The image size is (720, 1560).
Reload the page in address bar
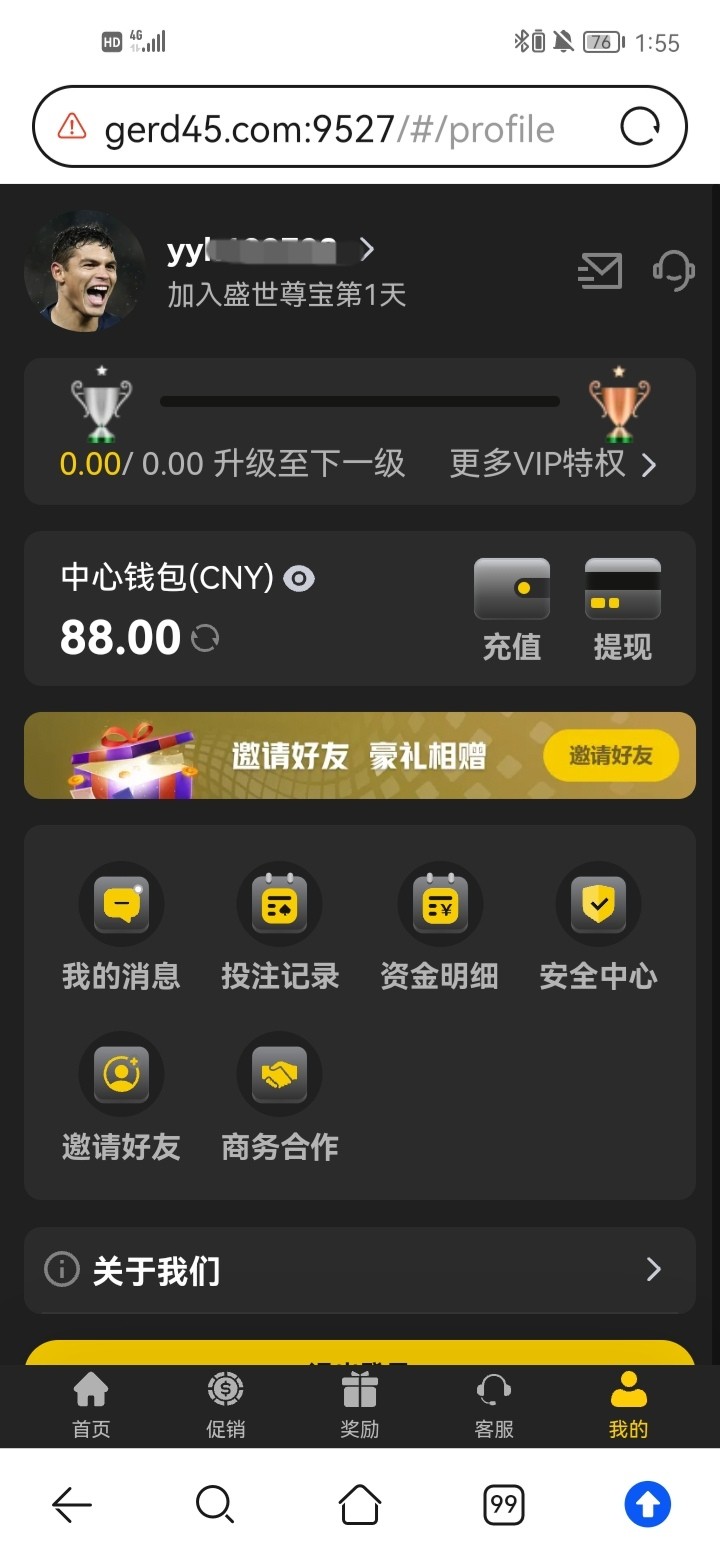pos(640,127)
